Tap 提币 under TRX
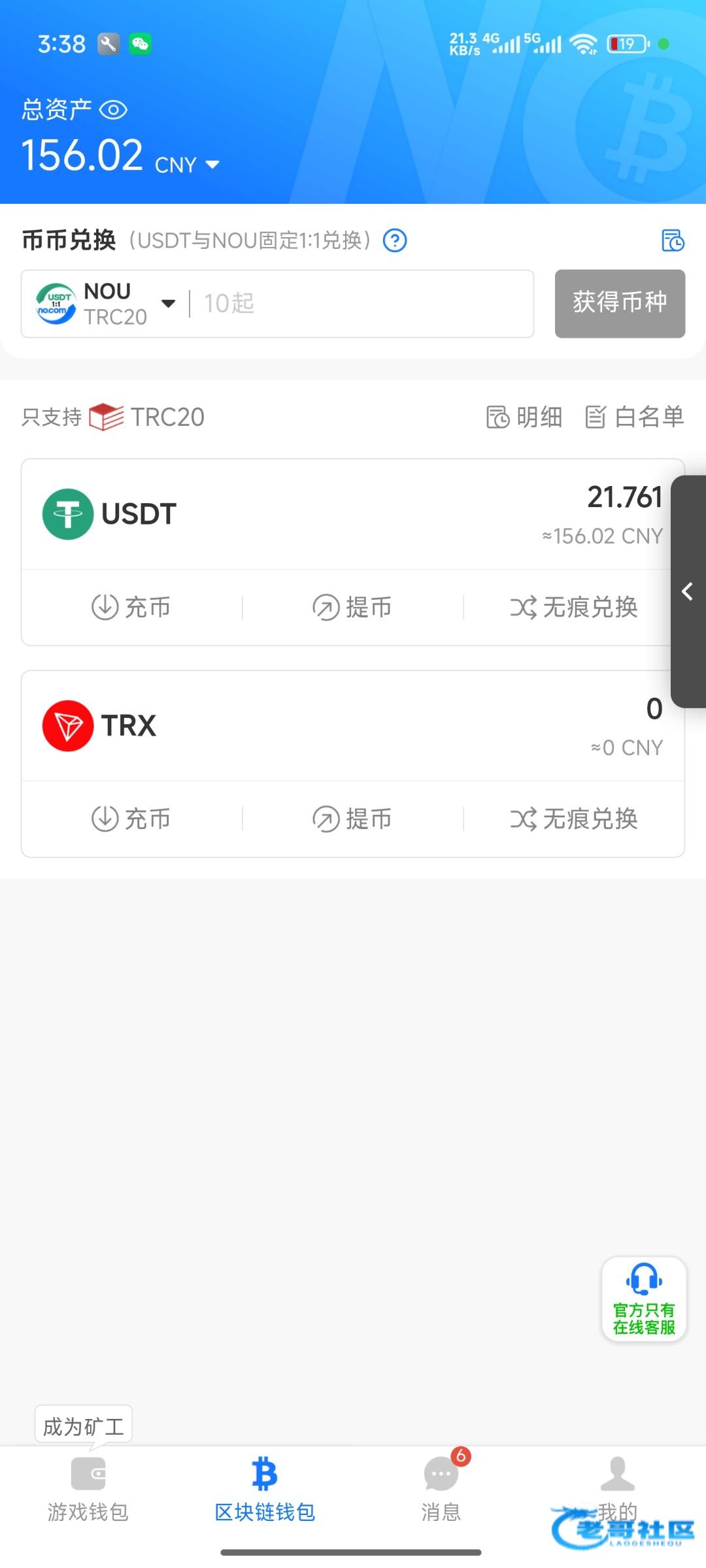 352,819
